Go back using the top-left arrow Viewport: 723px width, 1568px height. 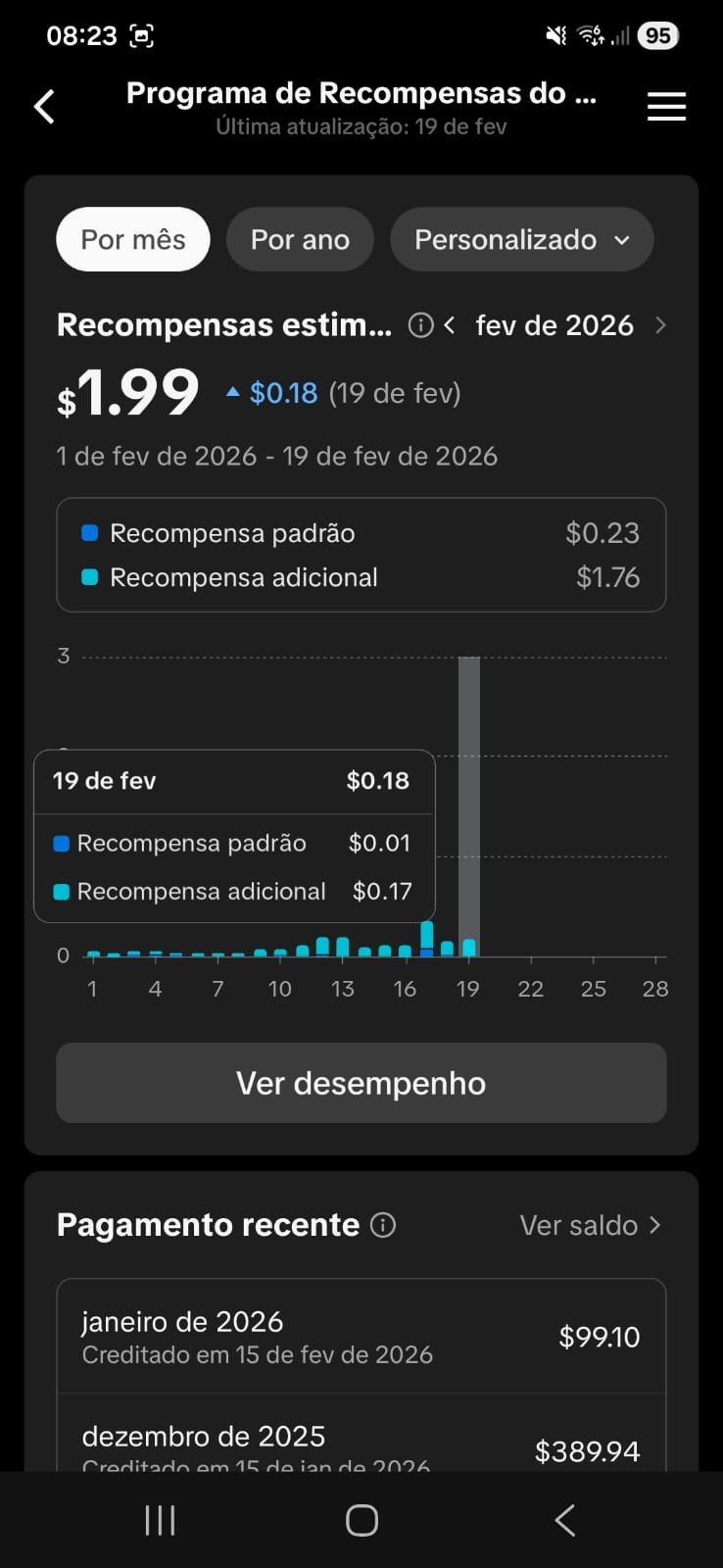pyautogui.click(x=45, y=107)
